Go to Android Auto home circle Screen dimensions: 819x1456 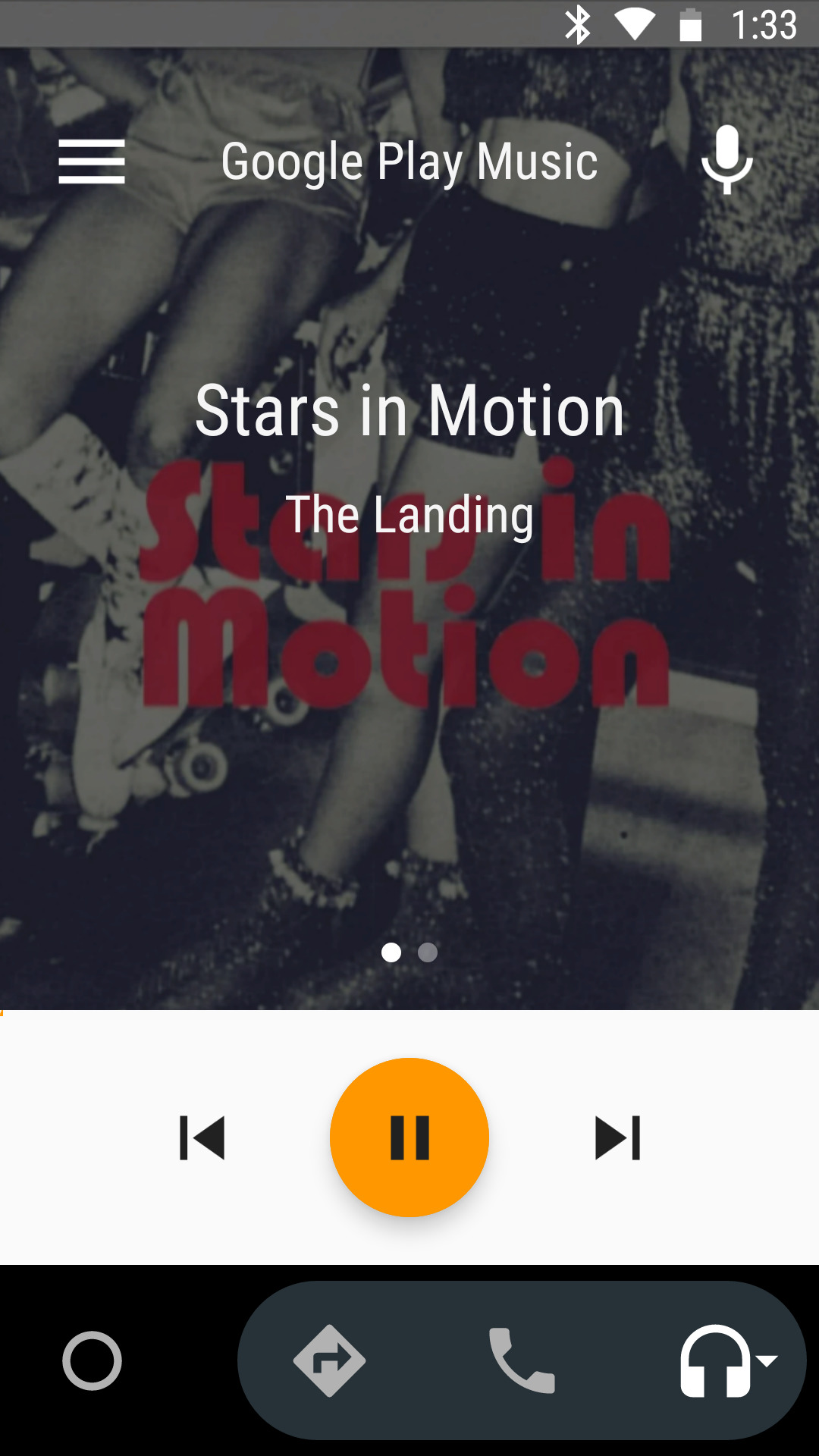(92, 1360)
